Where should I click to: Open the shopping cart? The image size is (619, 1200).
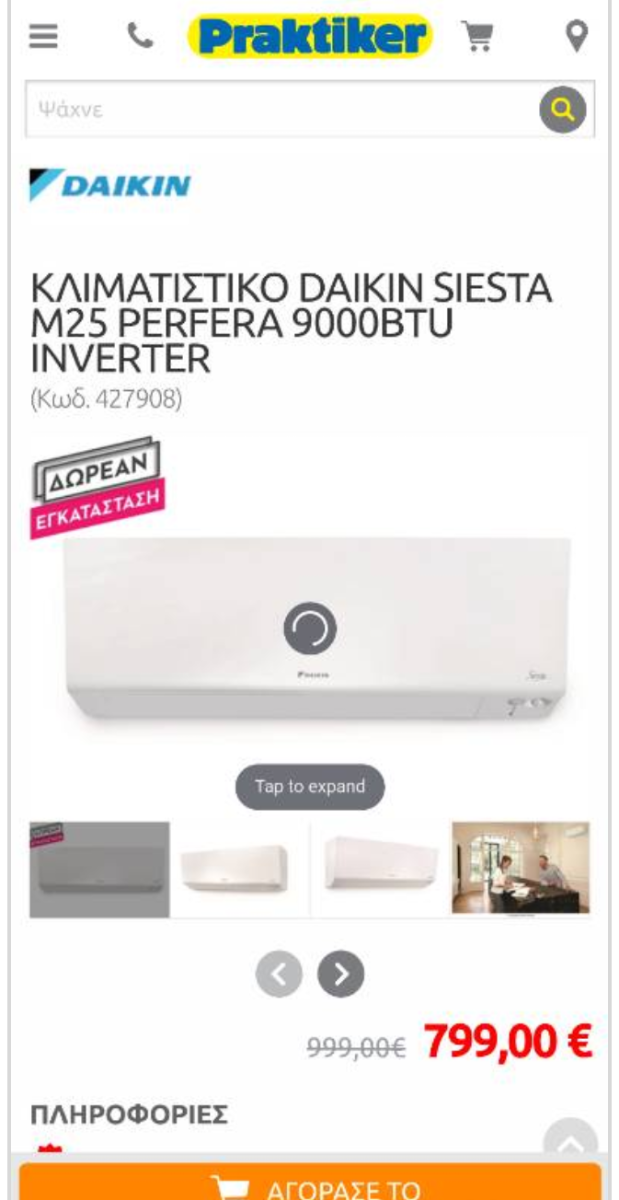478,37
